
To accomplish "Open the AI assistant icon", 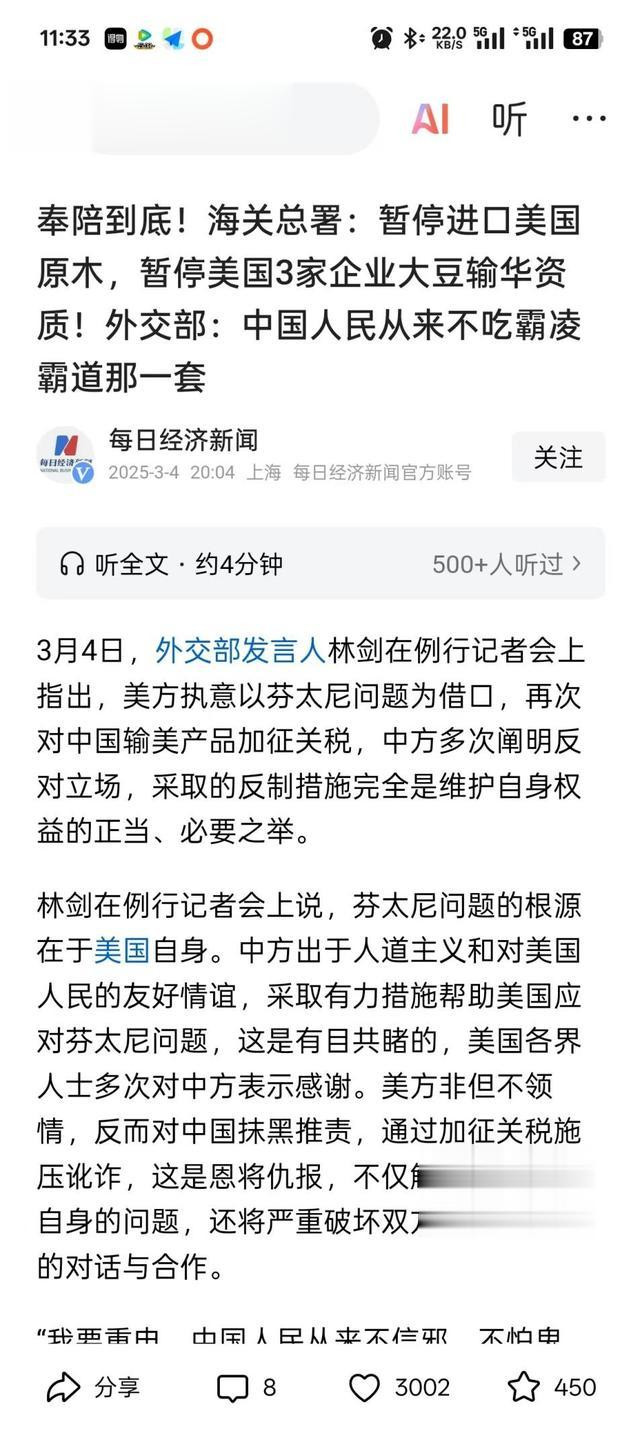I will tap(430, 120).
